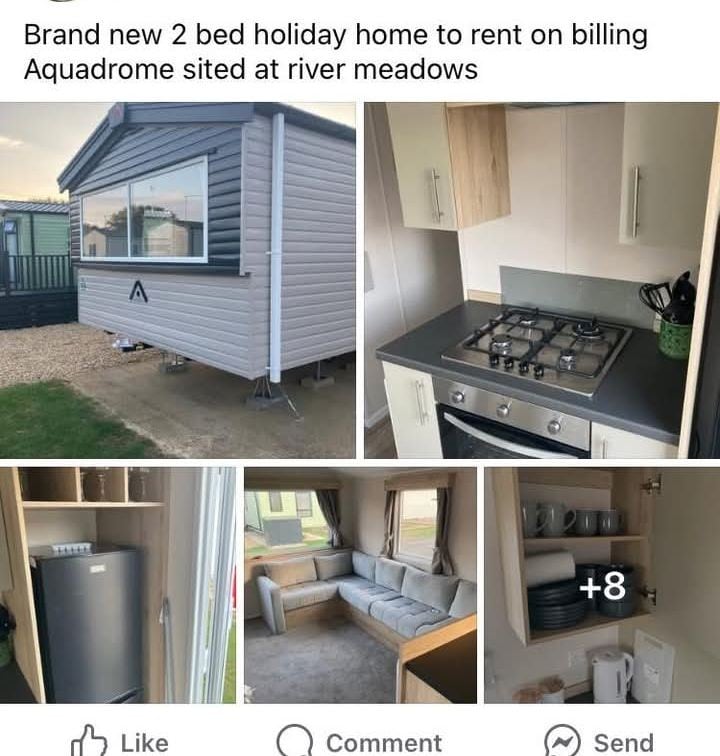The width and height of the screenshot is (720, 756).
Task: View the lounge sofa photo
Action: point(360,585)
